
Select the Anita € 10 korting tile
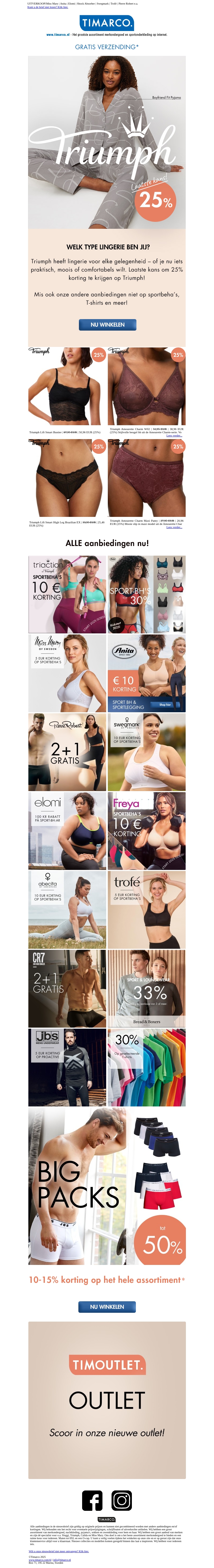coord(146,673)
